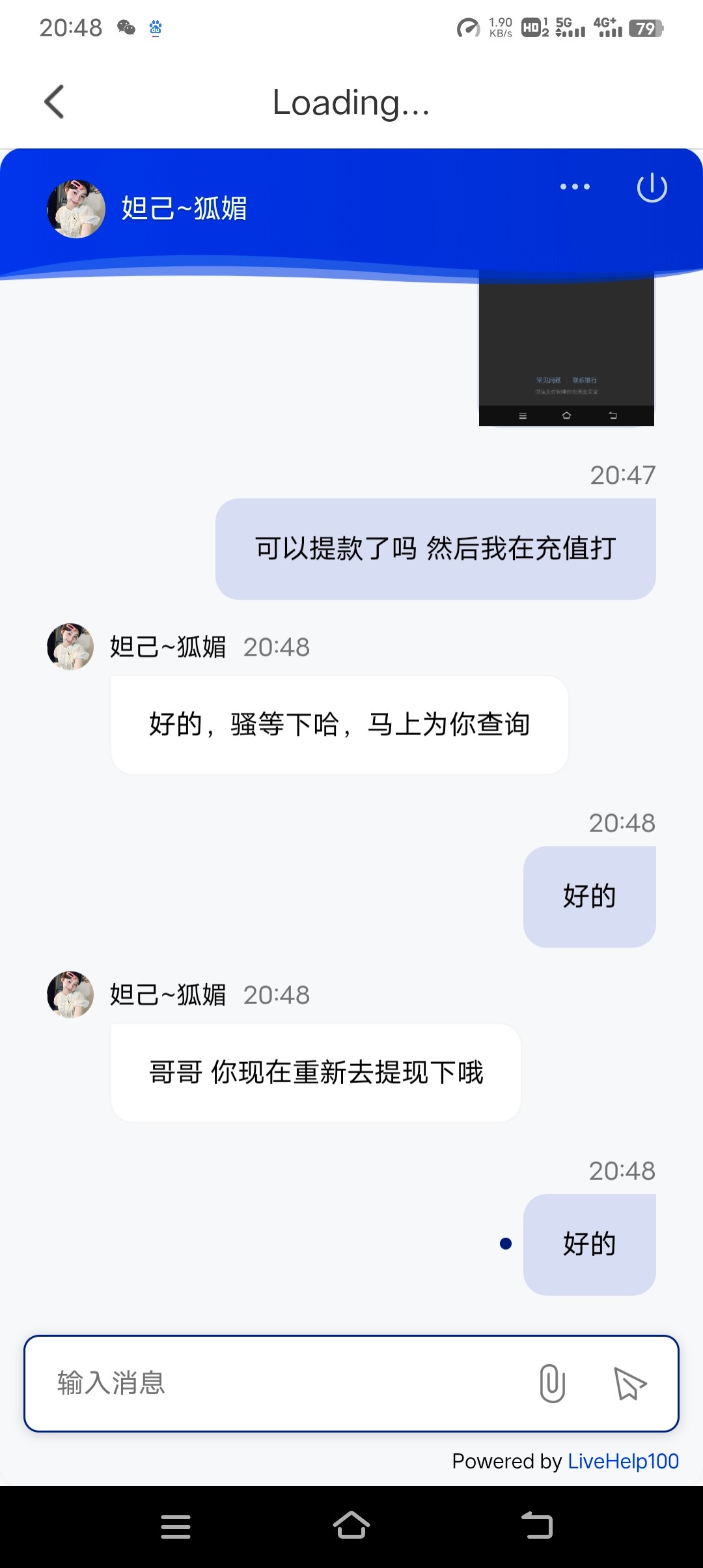This screenshot has width=703, height=1568.
Task: Go back using the top-left arrow
Action: [x=55, y=102]
